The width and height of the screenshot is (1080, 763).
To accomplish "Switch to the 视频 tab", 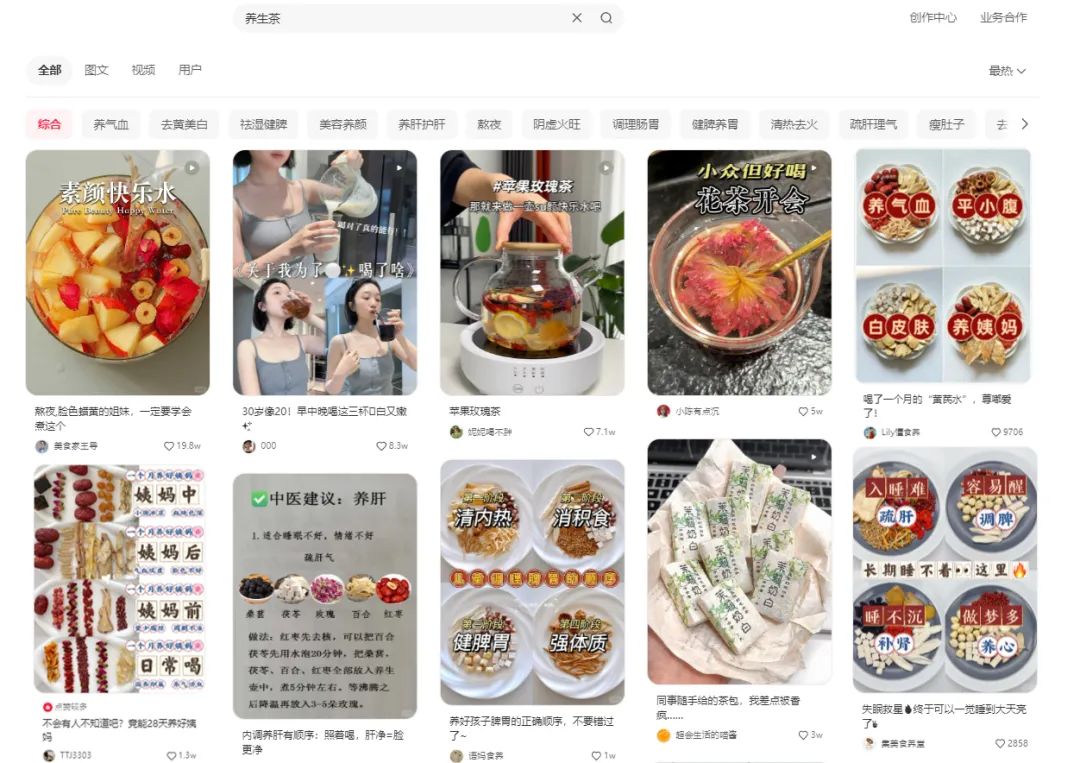I will pyautogui.click(x=143, y=70).
